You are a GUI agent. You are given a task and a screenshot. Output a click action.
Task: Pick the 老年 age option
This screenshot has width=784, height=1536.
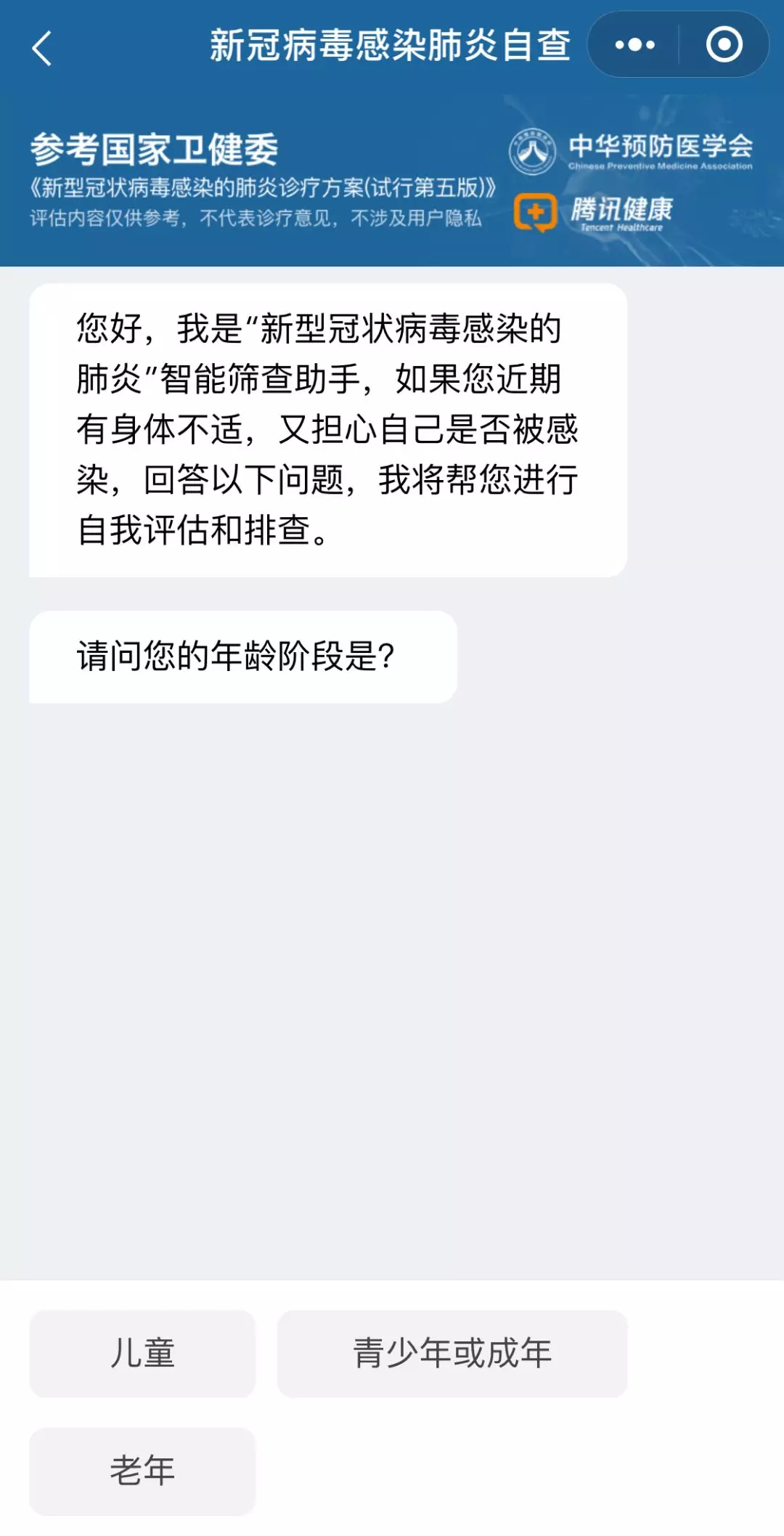point(142,1471)
